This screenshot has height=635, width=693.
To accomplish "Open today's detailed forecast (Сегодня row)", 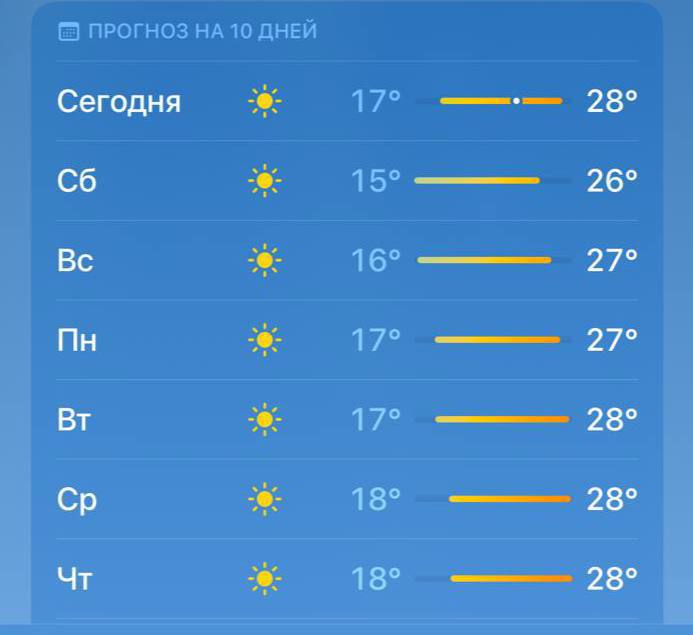I will (x=346, y=101).
